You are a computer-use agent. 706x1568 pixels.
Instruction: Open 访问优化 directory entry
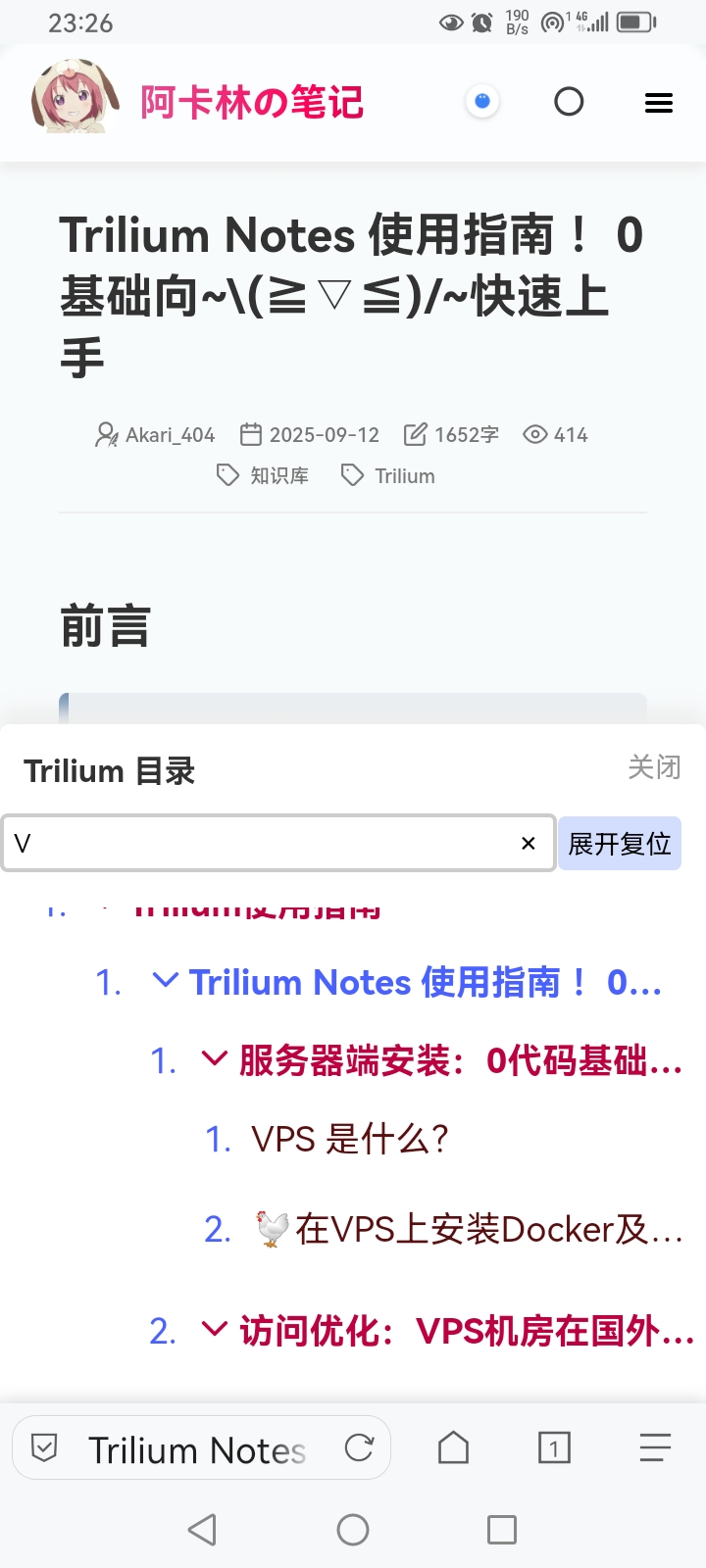pyautogui.click(x=465, y=1331)
